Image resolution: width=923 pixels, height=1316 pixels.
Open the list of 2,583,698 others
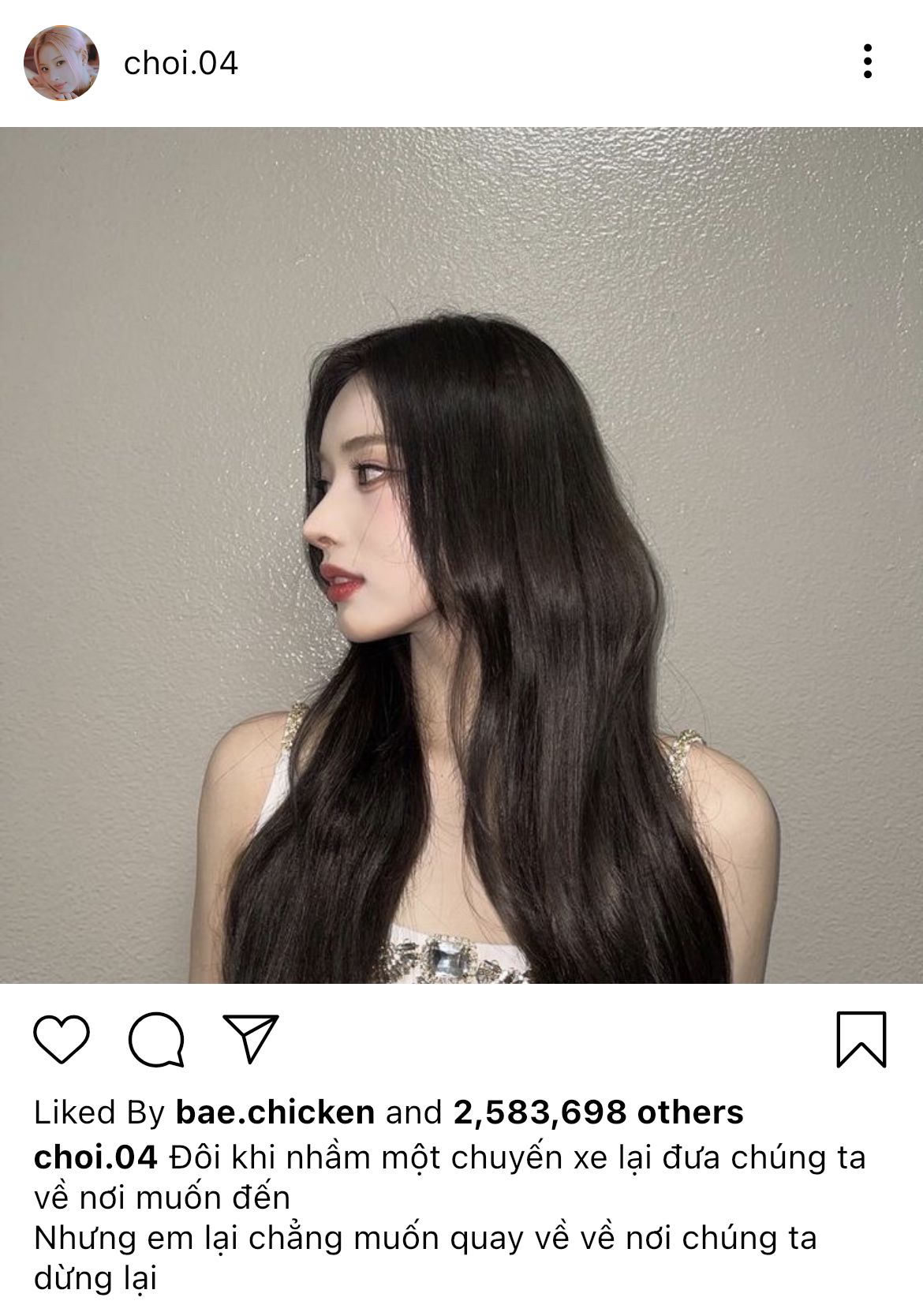pyautogui.click(x=598, y=1112)
